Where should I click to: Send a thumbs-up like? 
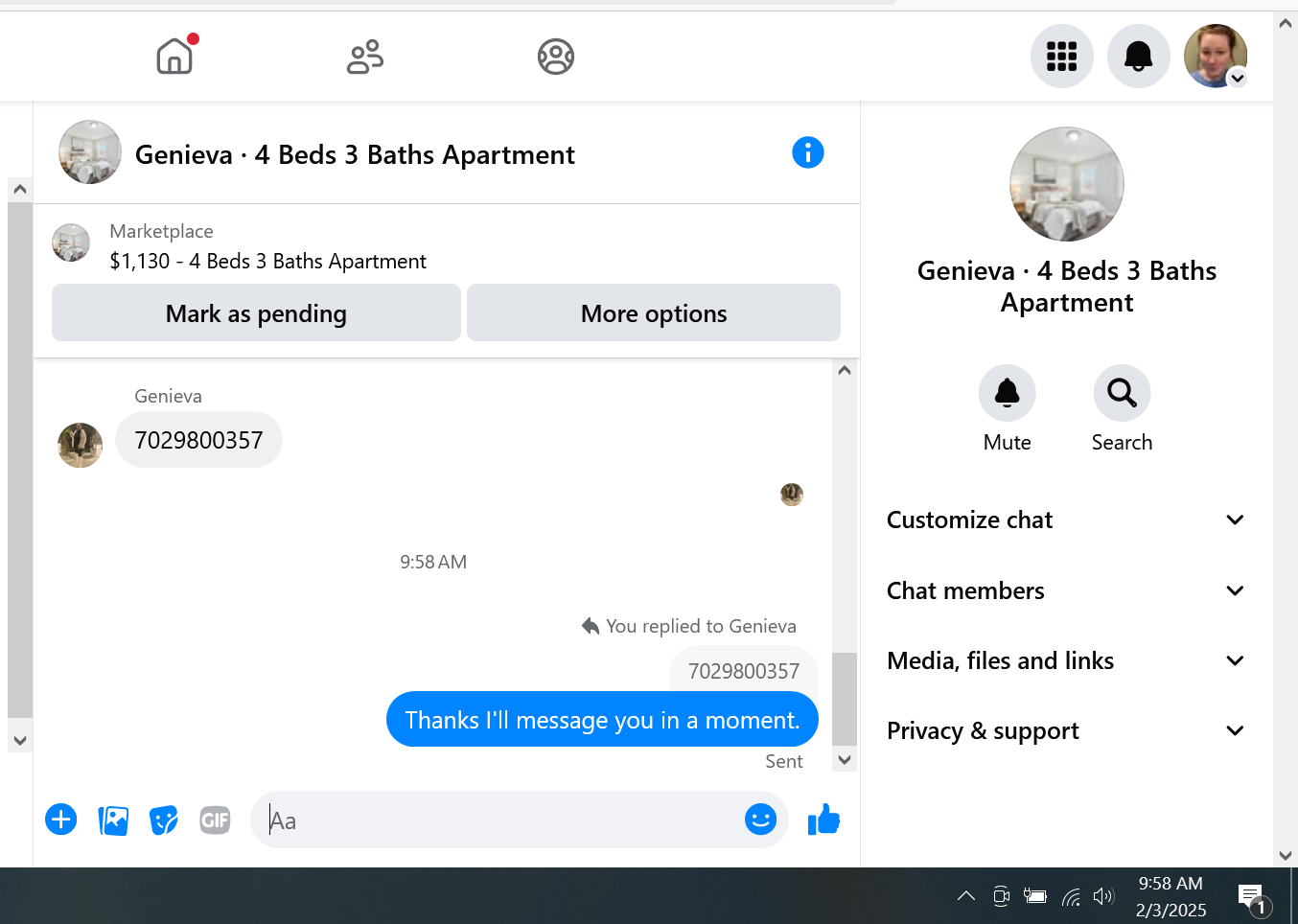[823, 820]
